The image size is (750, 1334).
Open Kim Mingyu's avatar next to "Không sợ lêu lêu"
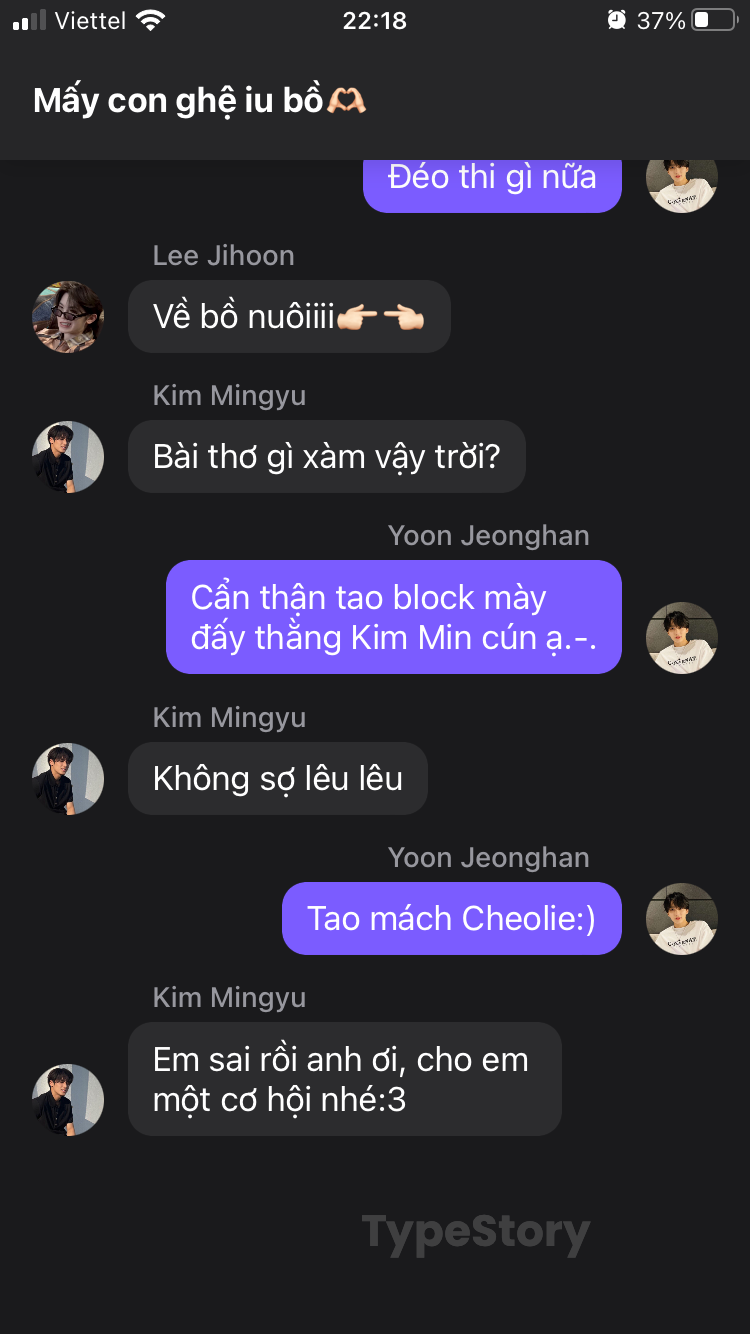[x=68, y=778]
